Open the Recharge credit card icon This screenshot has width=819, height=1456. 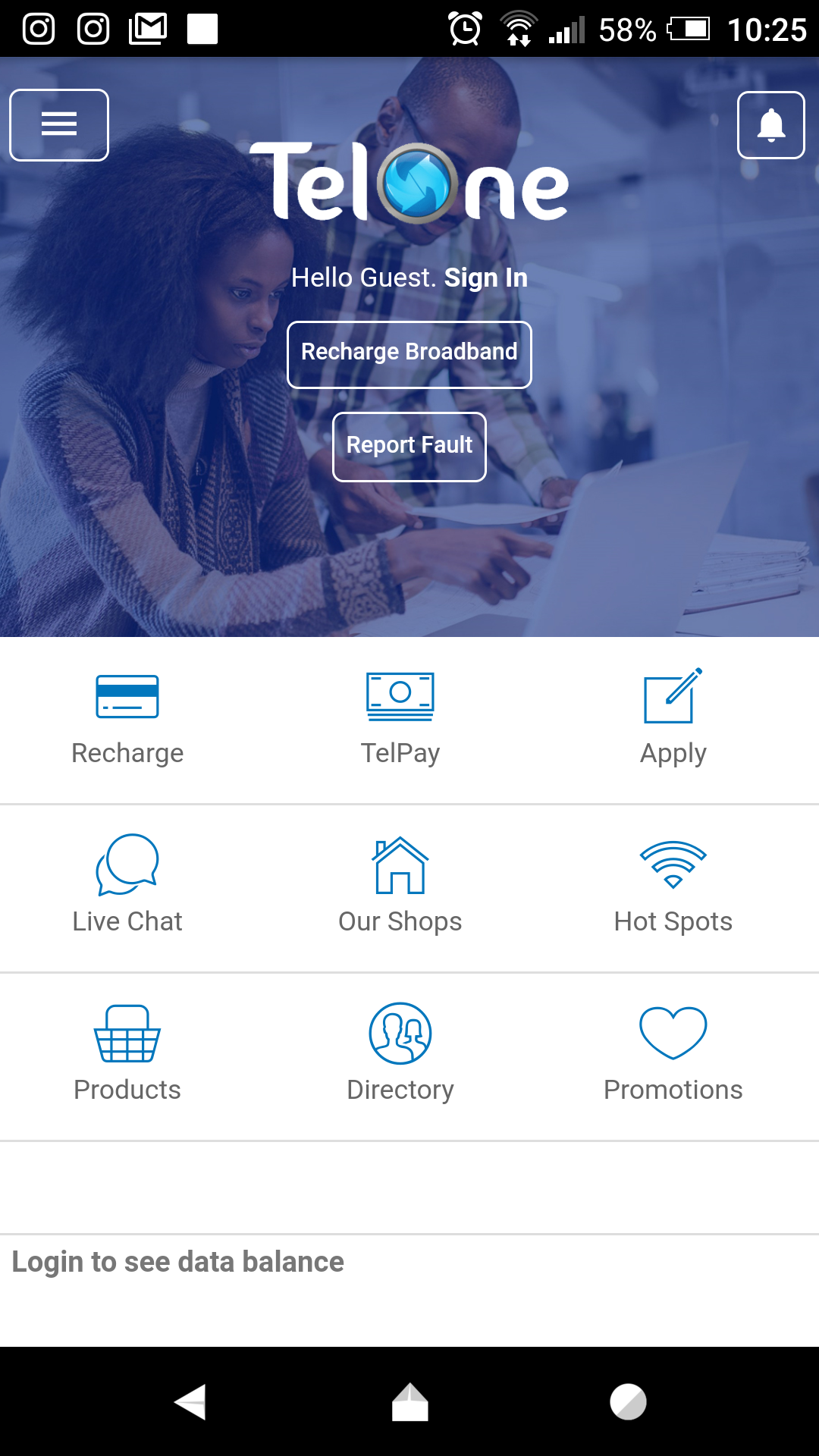pos(127,695)
